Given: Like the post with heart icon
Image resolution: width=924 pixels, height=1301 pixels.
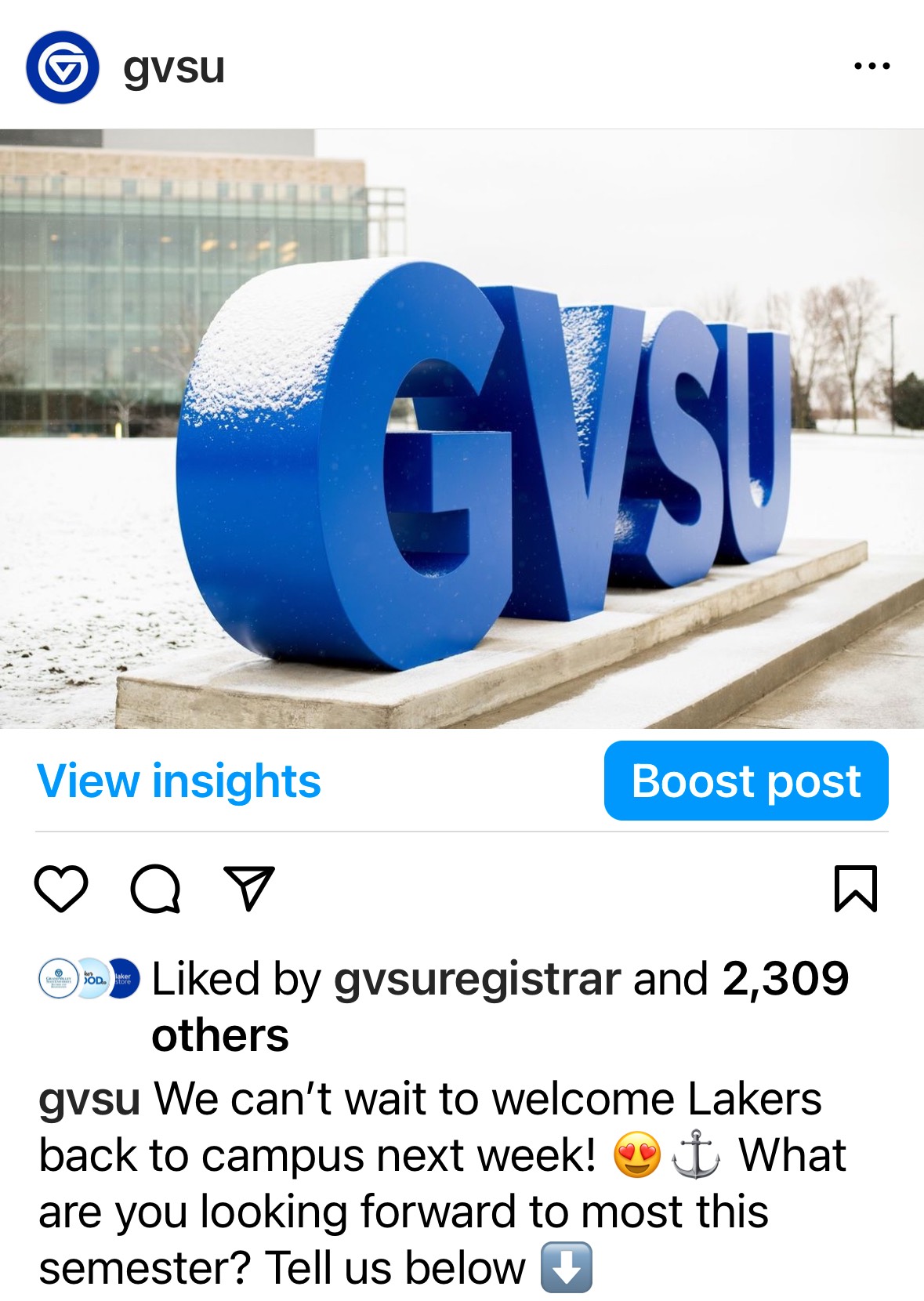Looking at the screenshot, I should [61, 889].
